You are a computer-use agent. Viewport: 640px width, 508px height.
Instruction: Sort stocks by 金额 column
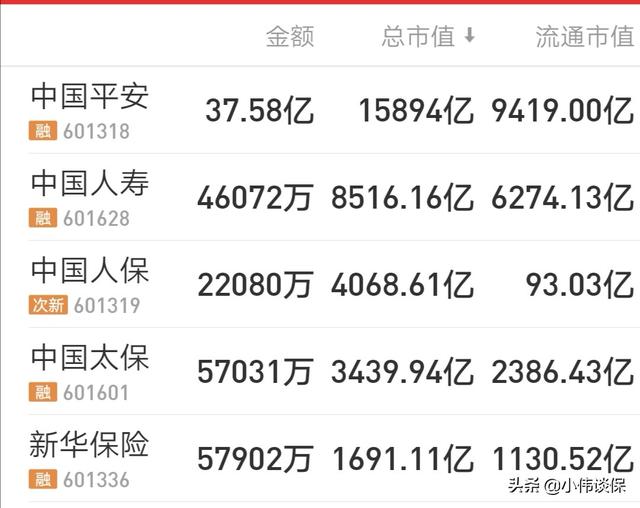pyautogui.click(x=289, y=37)
